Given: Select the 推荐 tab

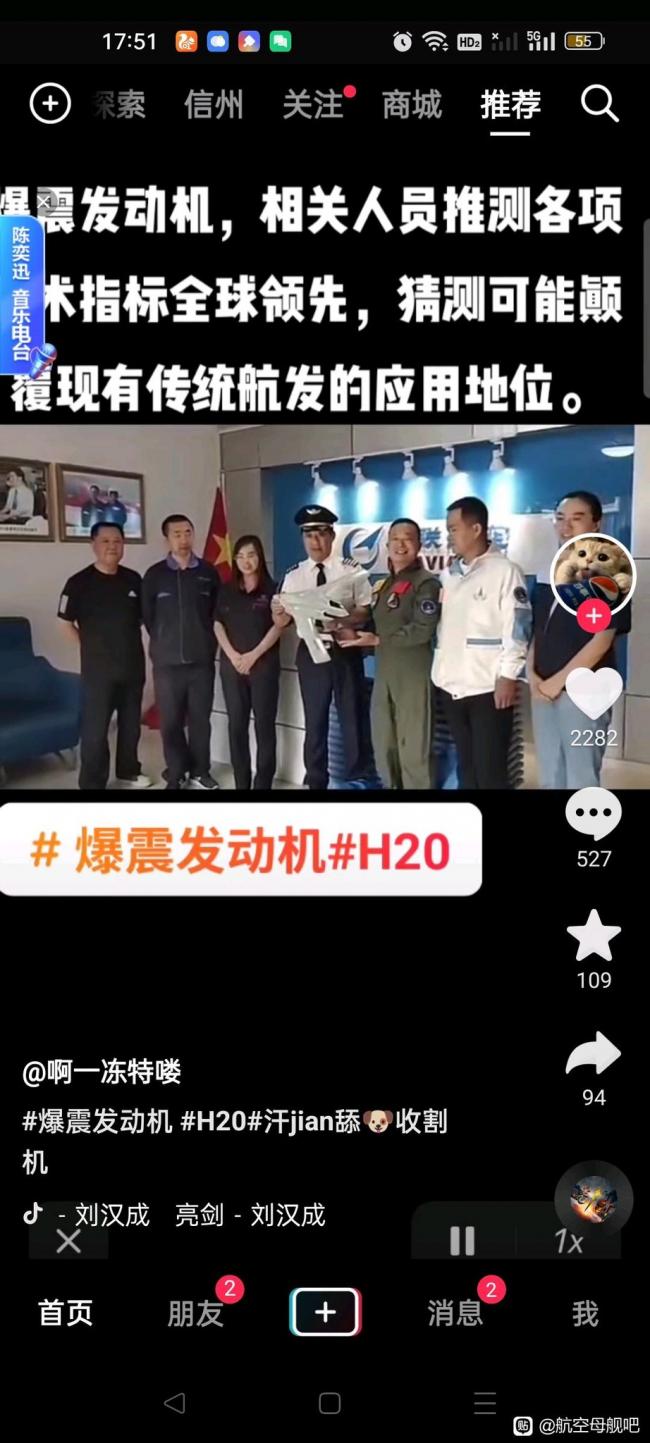Looking at the screenshot, I should [510, 104].
